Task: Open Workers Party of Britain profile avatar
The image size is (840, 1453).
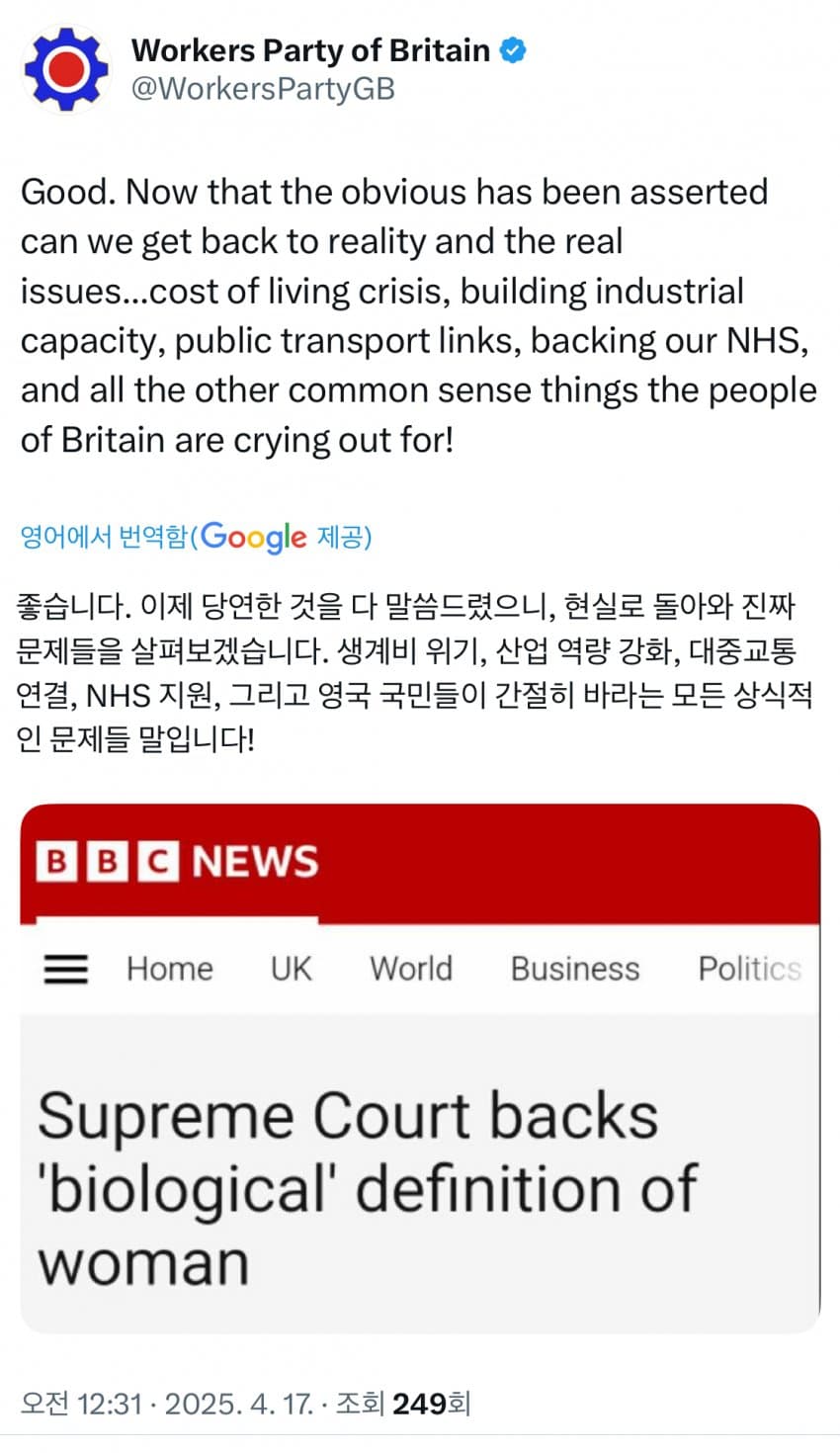Action: 65,69
